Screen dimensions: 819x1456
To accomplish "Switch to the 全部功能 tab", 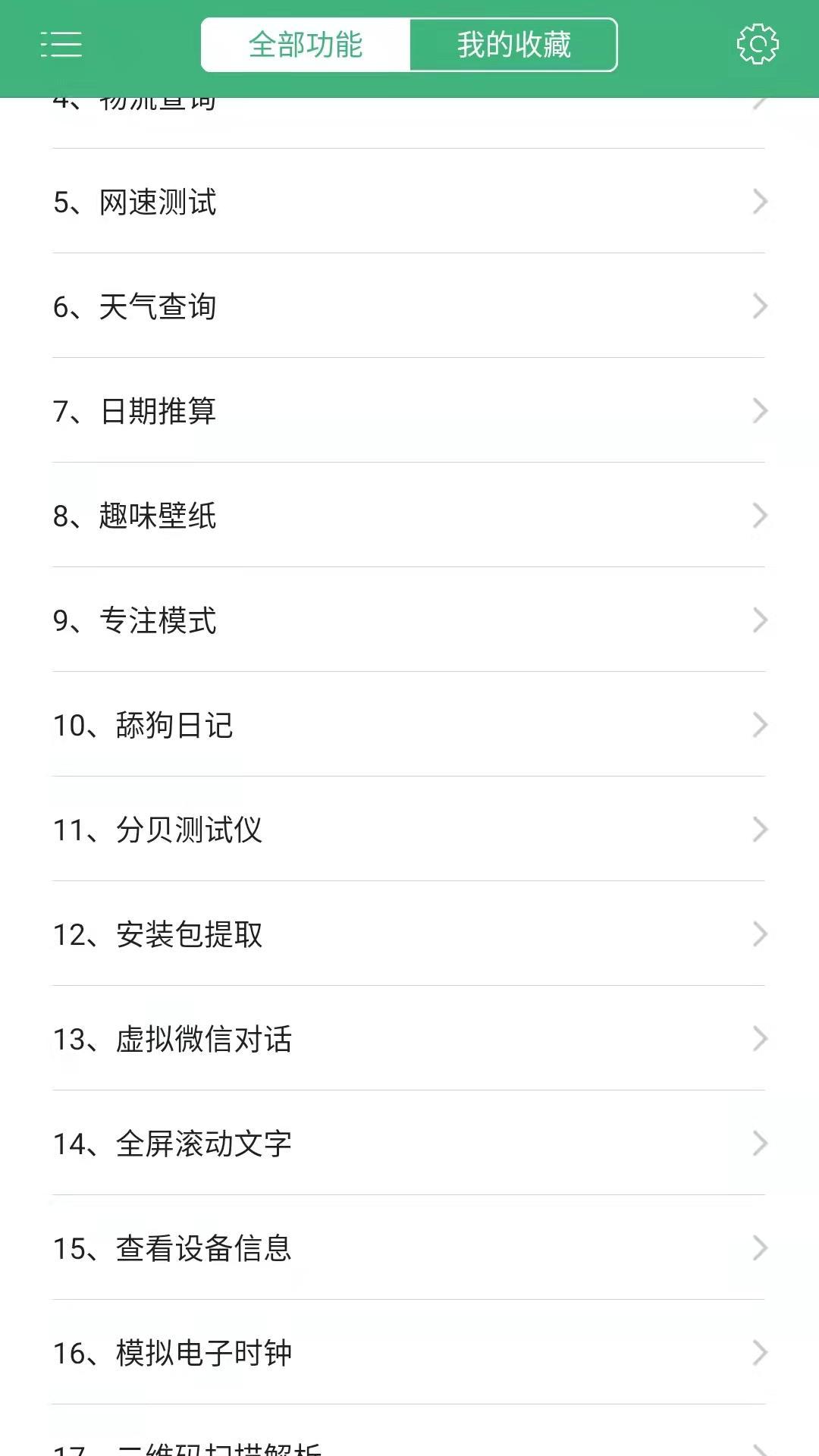I will [306, 45].
